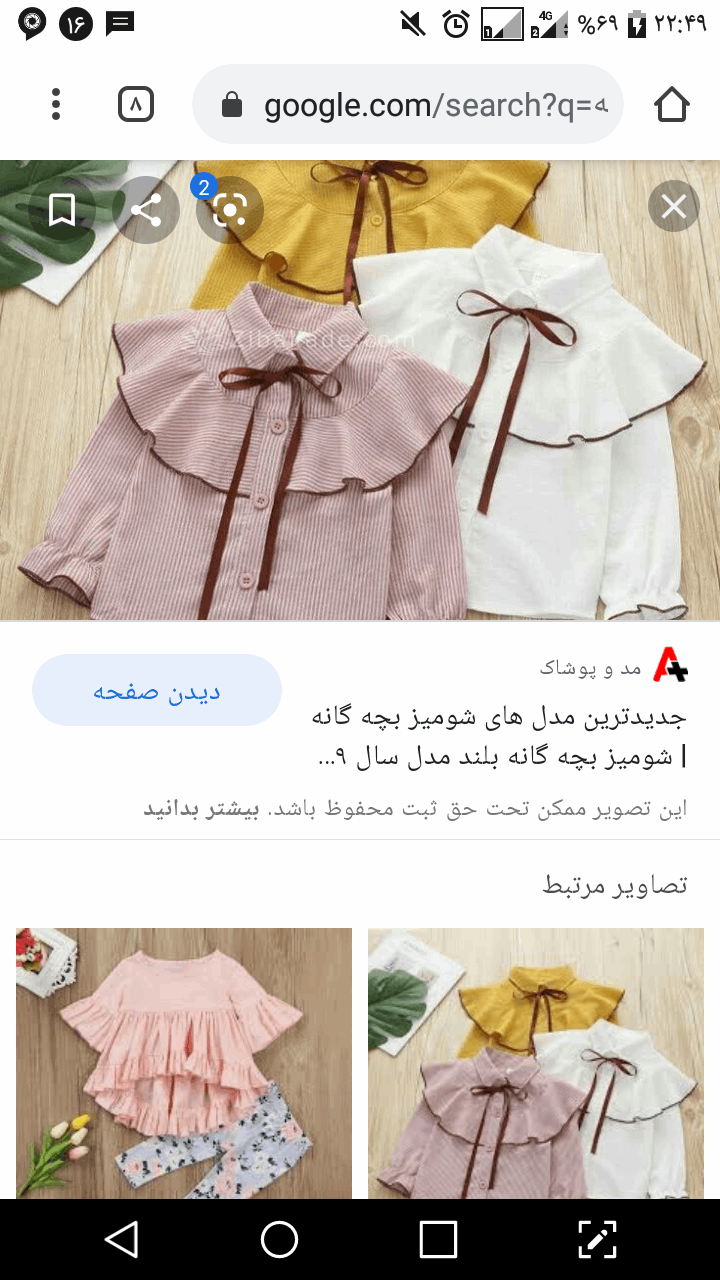Close the image preview with the X
The height and width of the screenshot is (1280, 720).
tap(673, 206)
